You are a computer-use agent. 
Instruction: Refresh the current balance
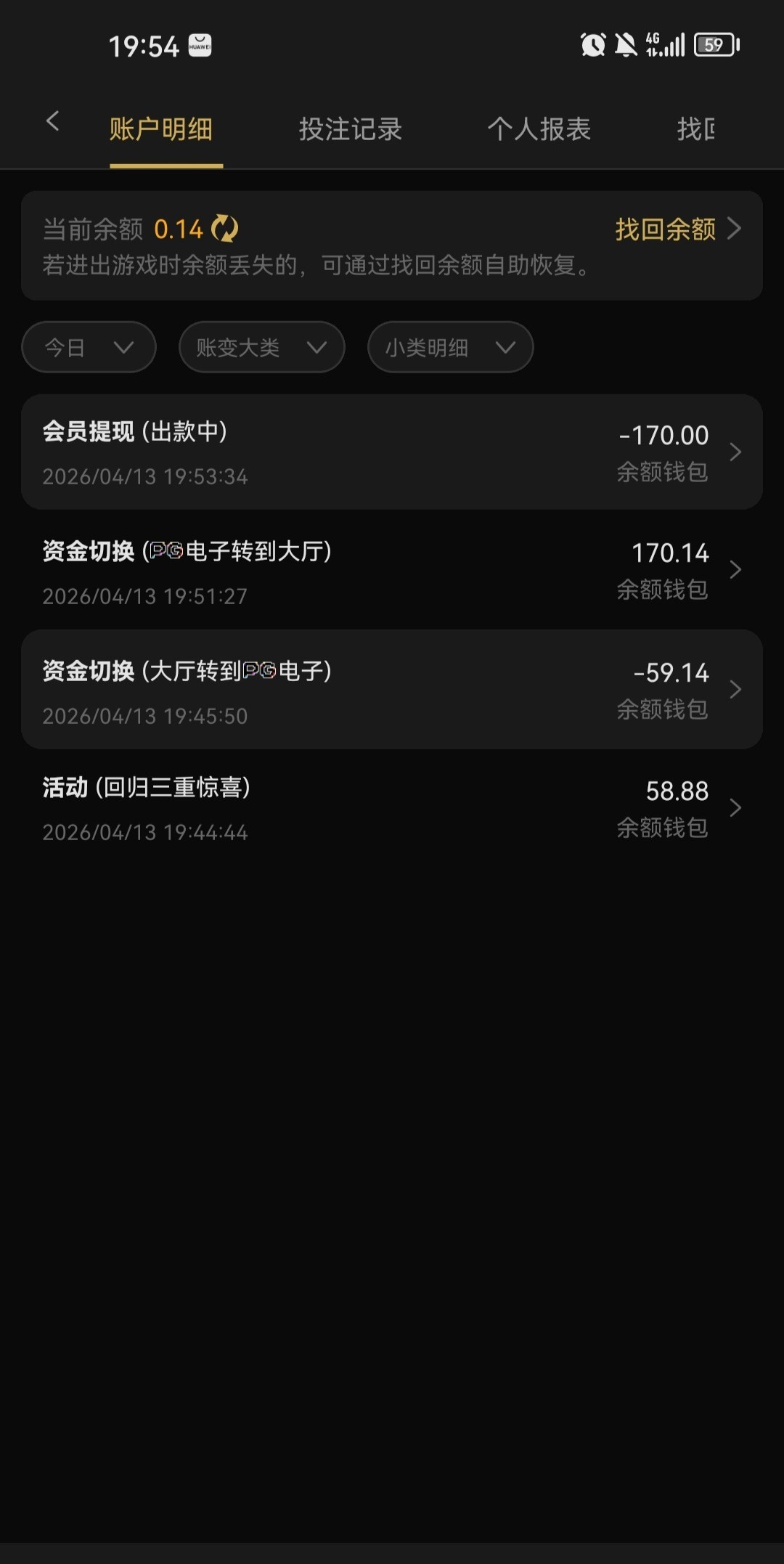[x=224, y=229]
